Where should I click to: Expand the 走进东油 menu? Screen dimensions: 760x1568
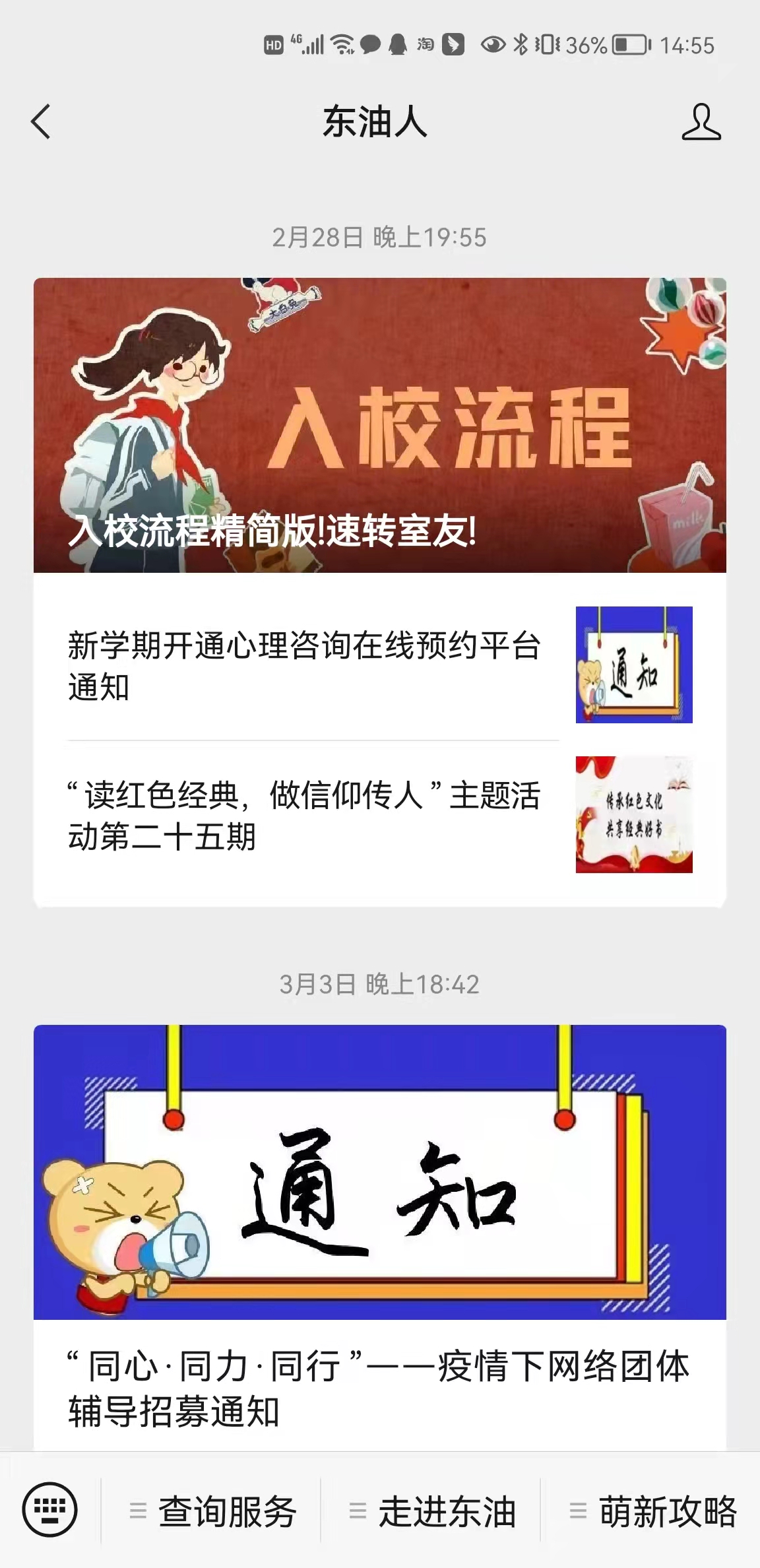tap(432, 1511)
